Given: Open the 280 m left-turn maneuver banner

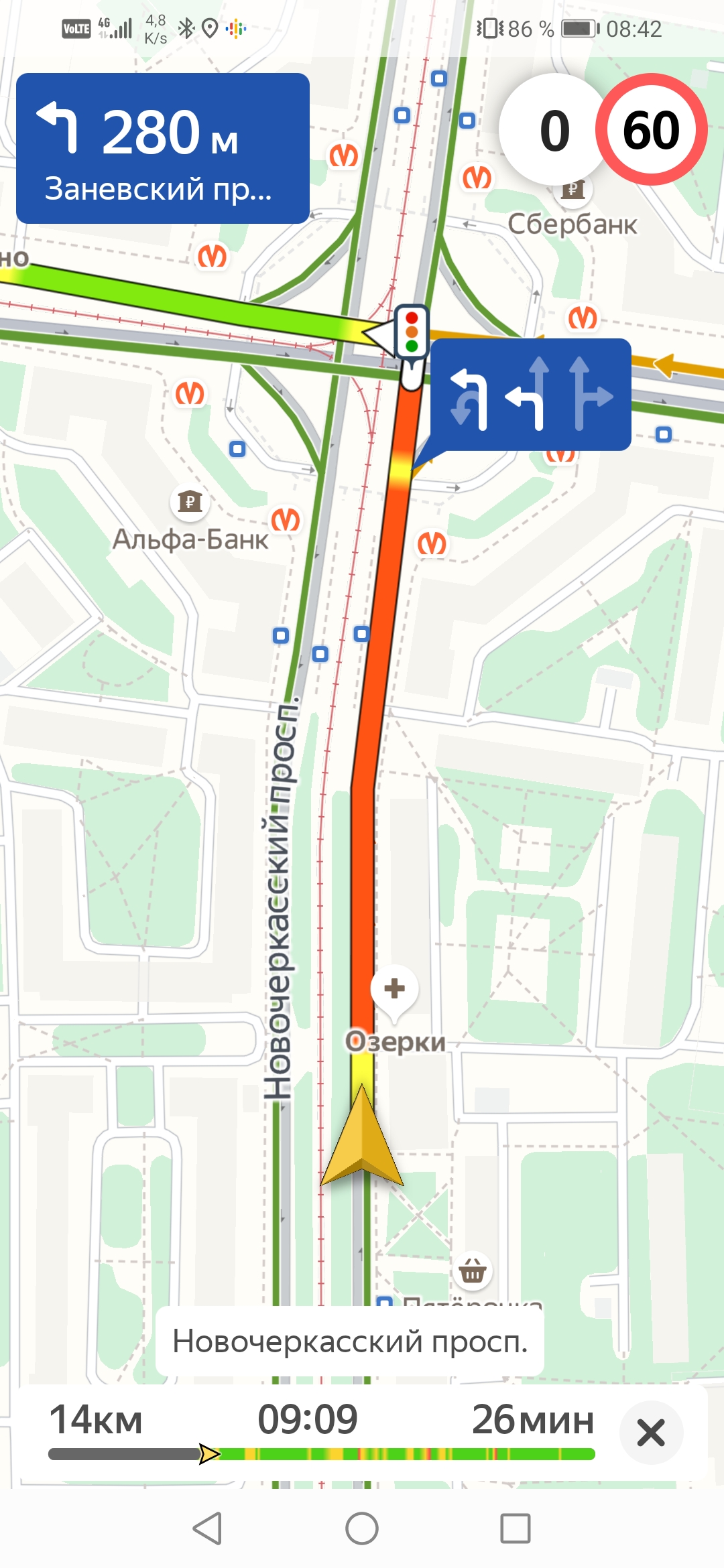Looking at the screenshot, I should click(x=163, y=148).
